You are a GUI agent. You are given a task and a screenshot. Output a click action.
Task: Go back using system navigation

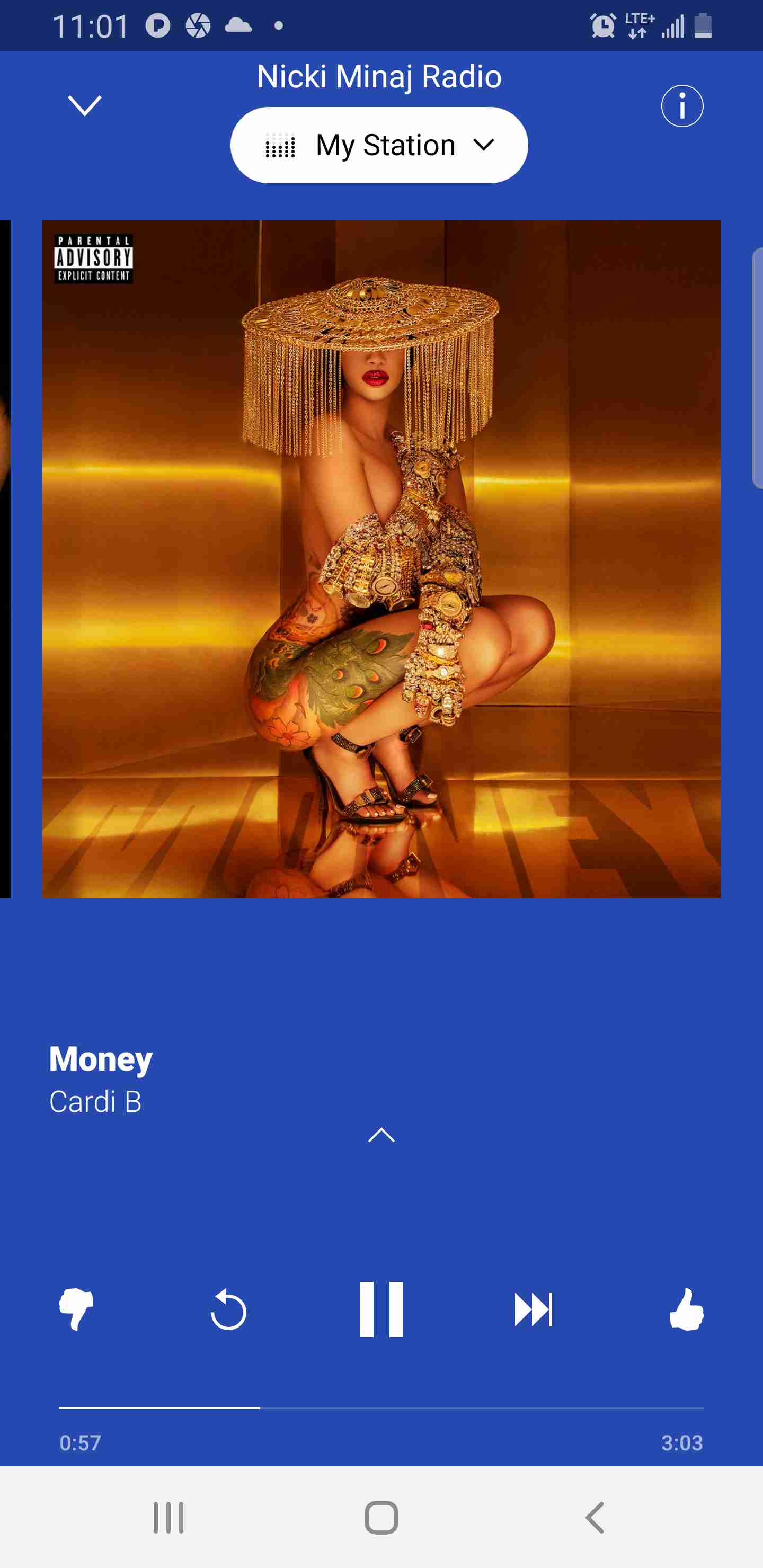[x=595, y=1517]
